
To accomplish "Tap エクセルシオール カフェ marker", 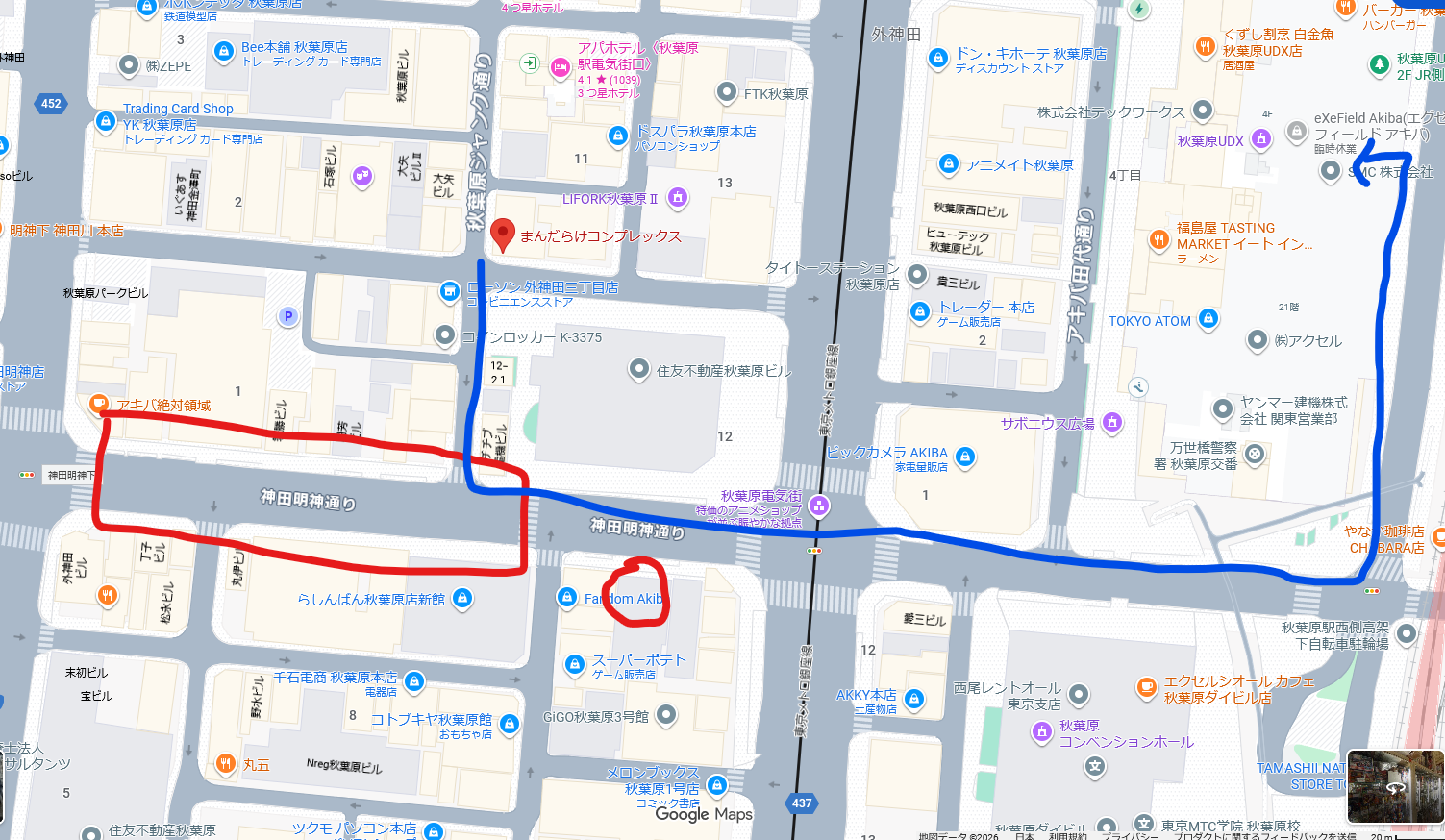I will pyautogui.click(x=1146, y=686).
